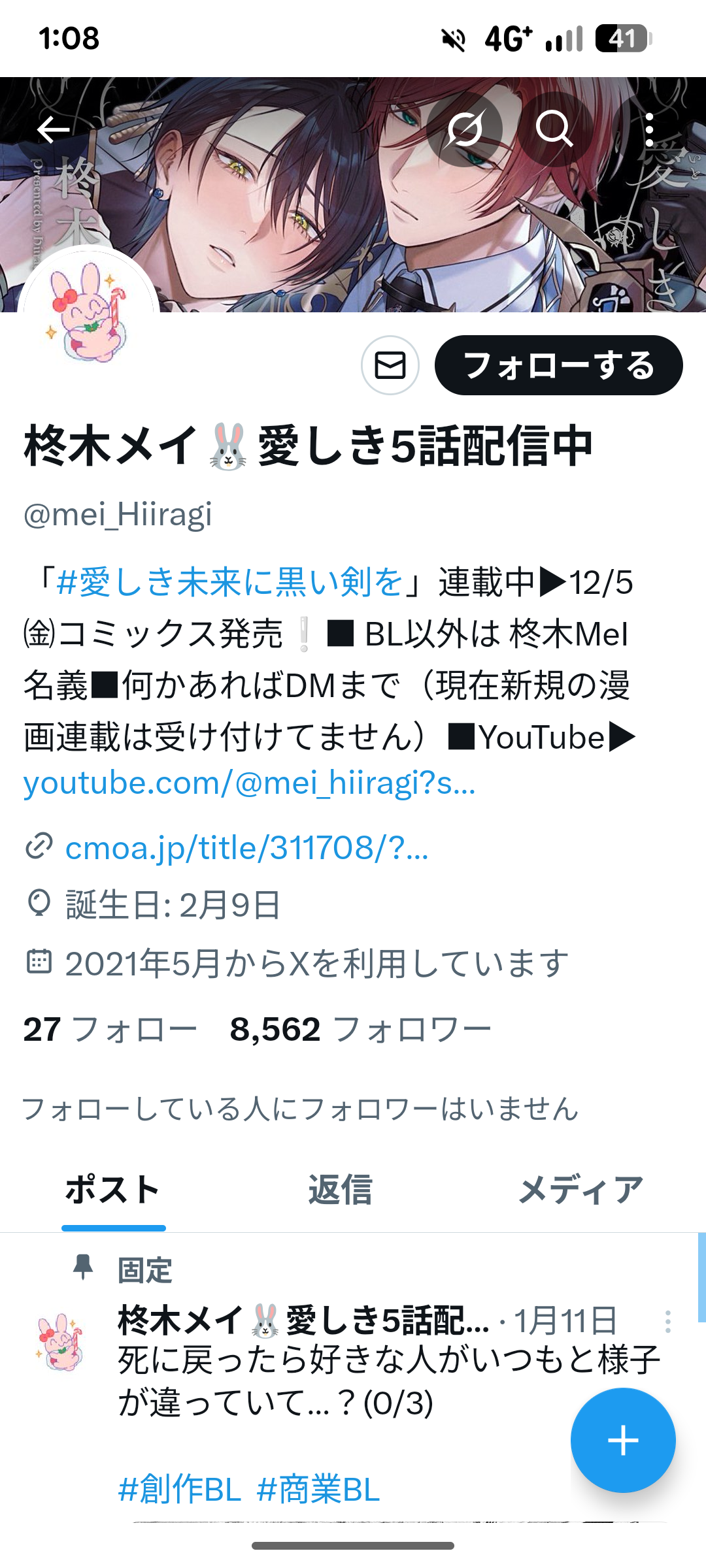Tap the Grok icon on the header
Screen dimensions: 706x1568
pos(464,129)
